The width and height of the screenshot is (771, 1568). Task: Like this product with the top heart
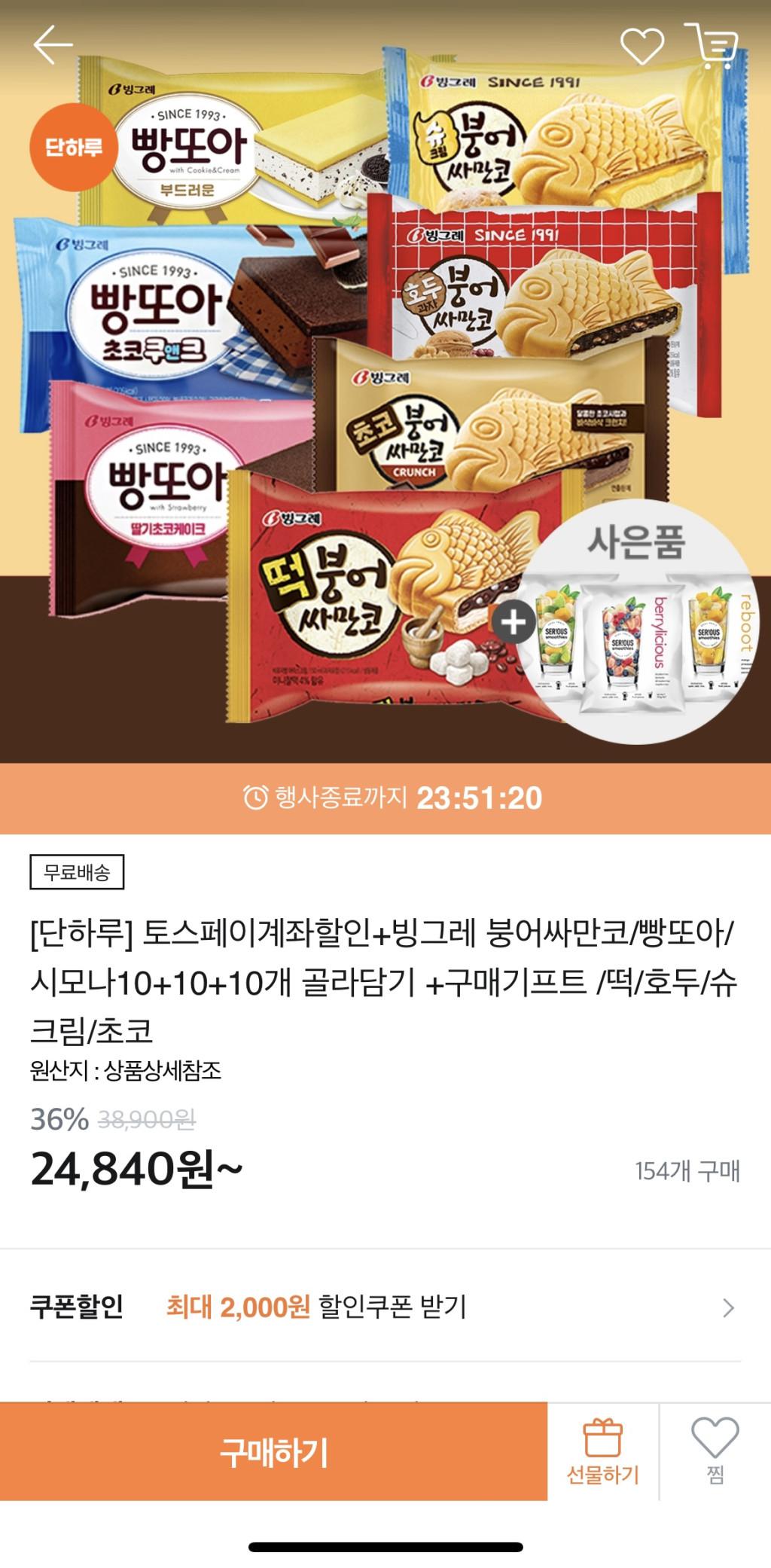tap(641, 47)
